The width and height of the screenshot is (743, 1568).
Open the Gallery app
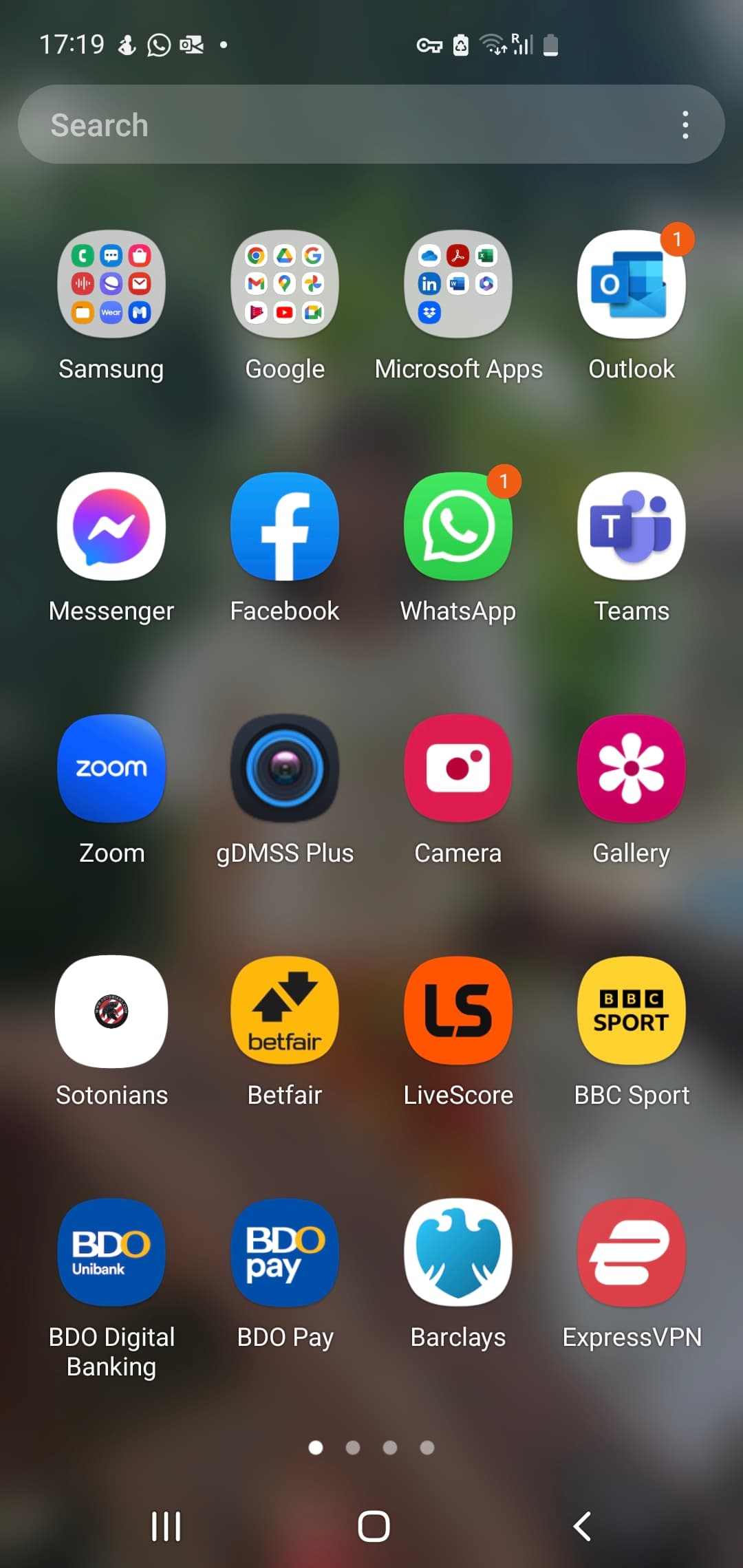pos(632,768)
